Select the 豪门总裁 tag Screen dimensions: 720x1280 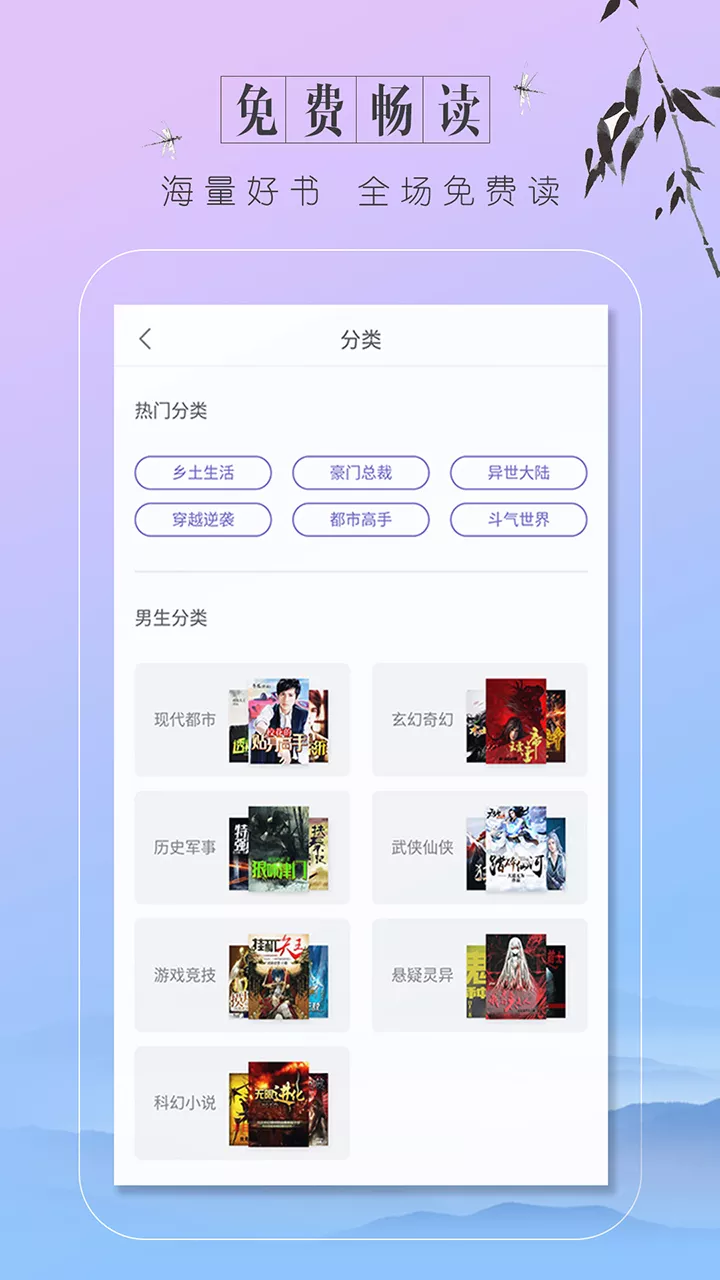pos(361,473)
